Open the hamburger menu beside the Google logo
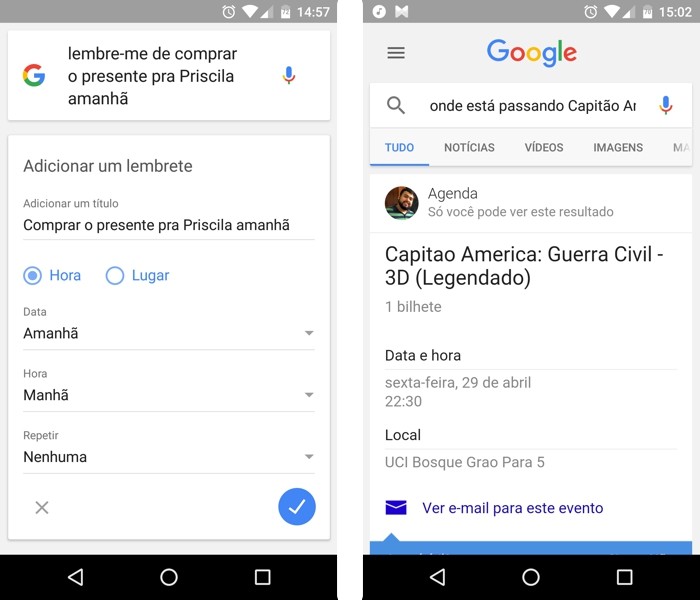 tap(396, 53)
